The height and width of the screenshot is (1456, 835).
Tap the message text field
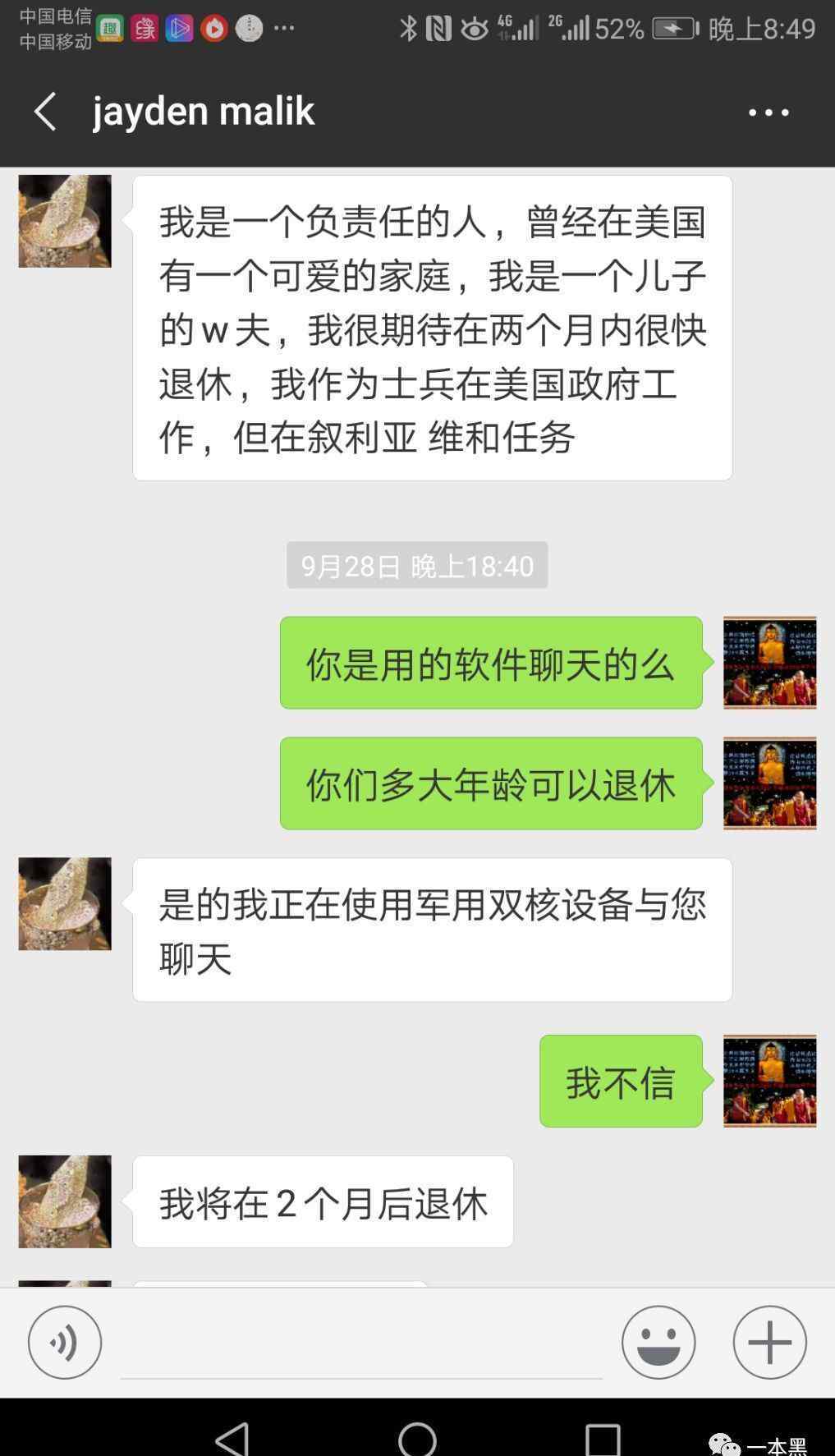(361, 1343)
